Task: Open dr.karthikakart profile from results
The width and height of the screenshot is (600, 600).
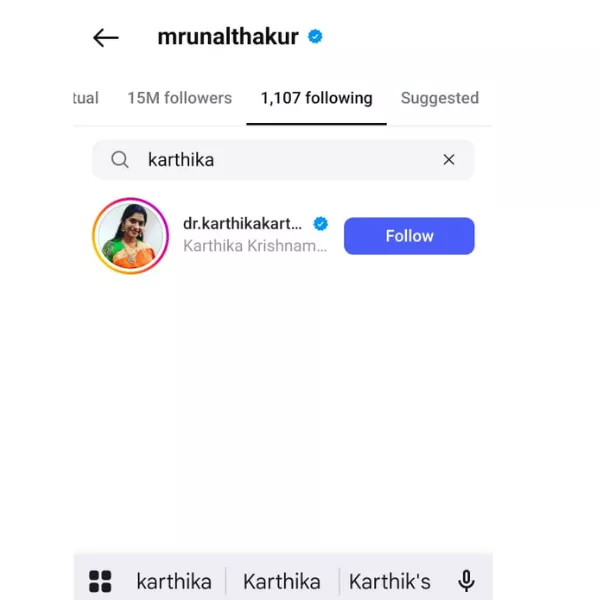Action: (243, 225)
